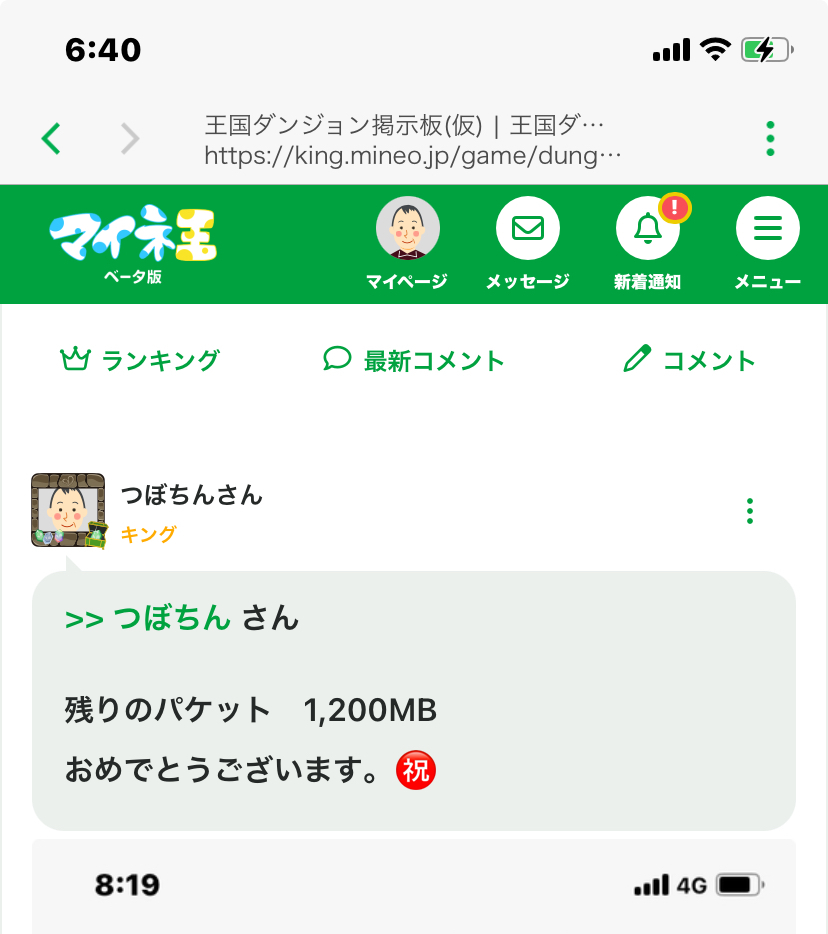Open つぼちんさん's profile avatar
Image resolution: width=828 pixels, height=934 pixels.
click(68, 510)
